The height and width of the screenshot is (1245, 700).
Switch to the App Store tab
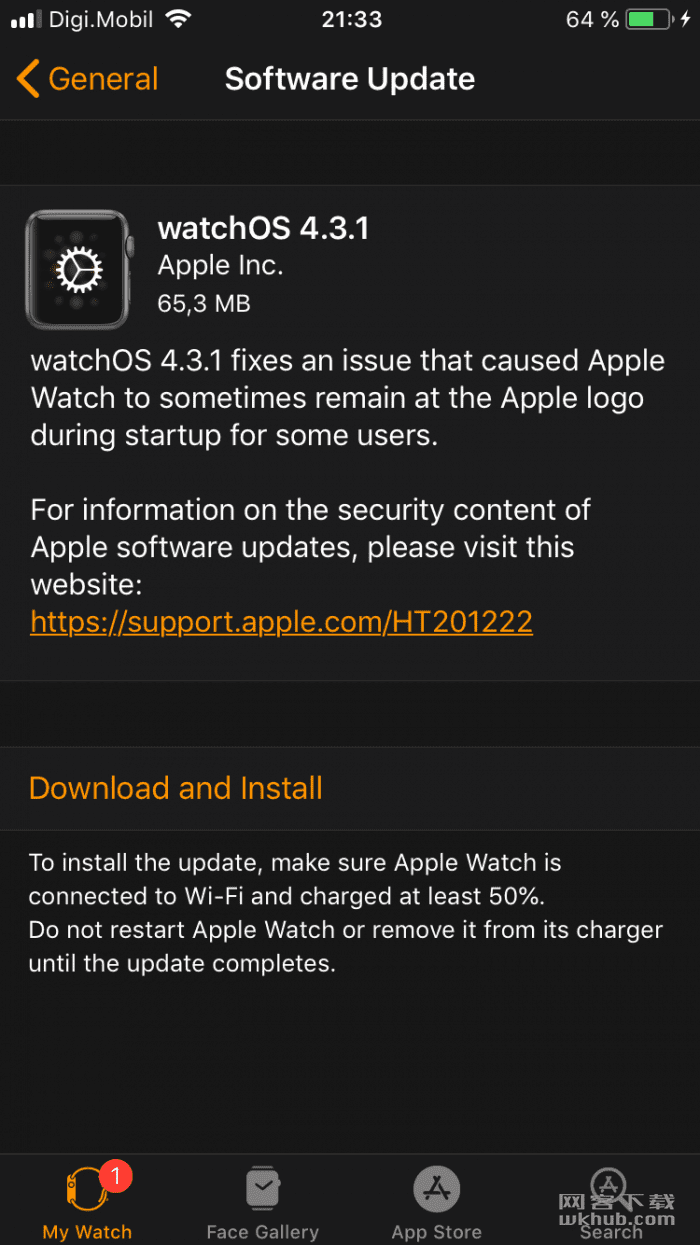(437, 1203)
